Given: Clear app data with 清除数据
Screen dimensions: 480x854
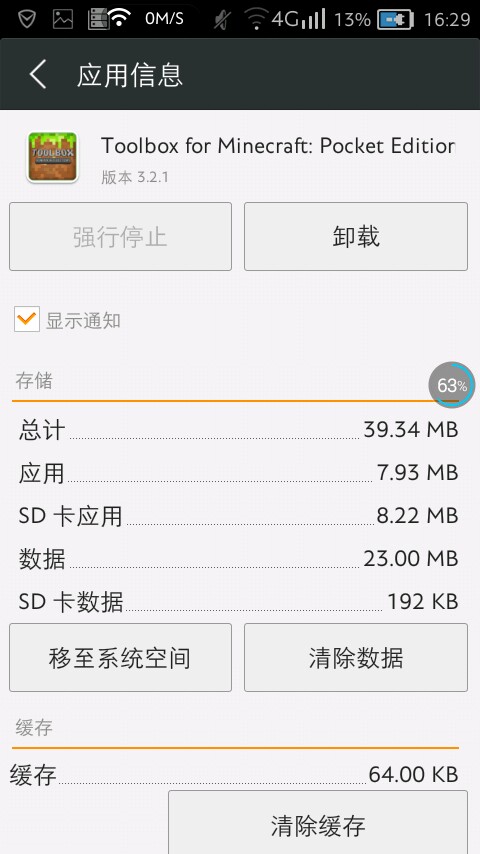Looking at the screenshot, I should coord(356,657).
